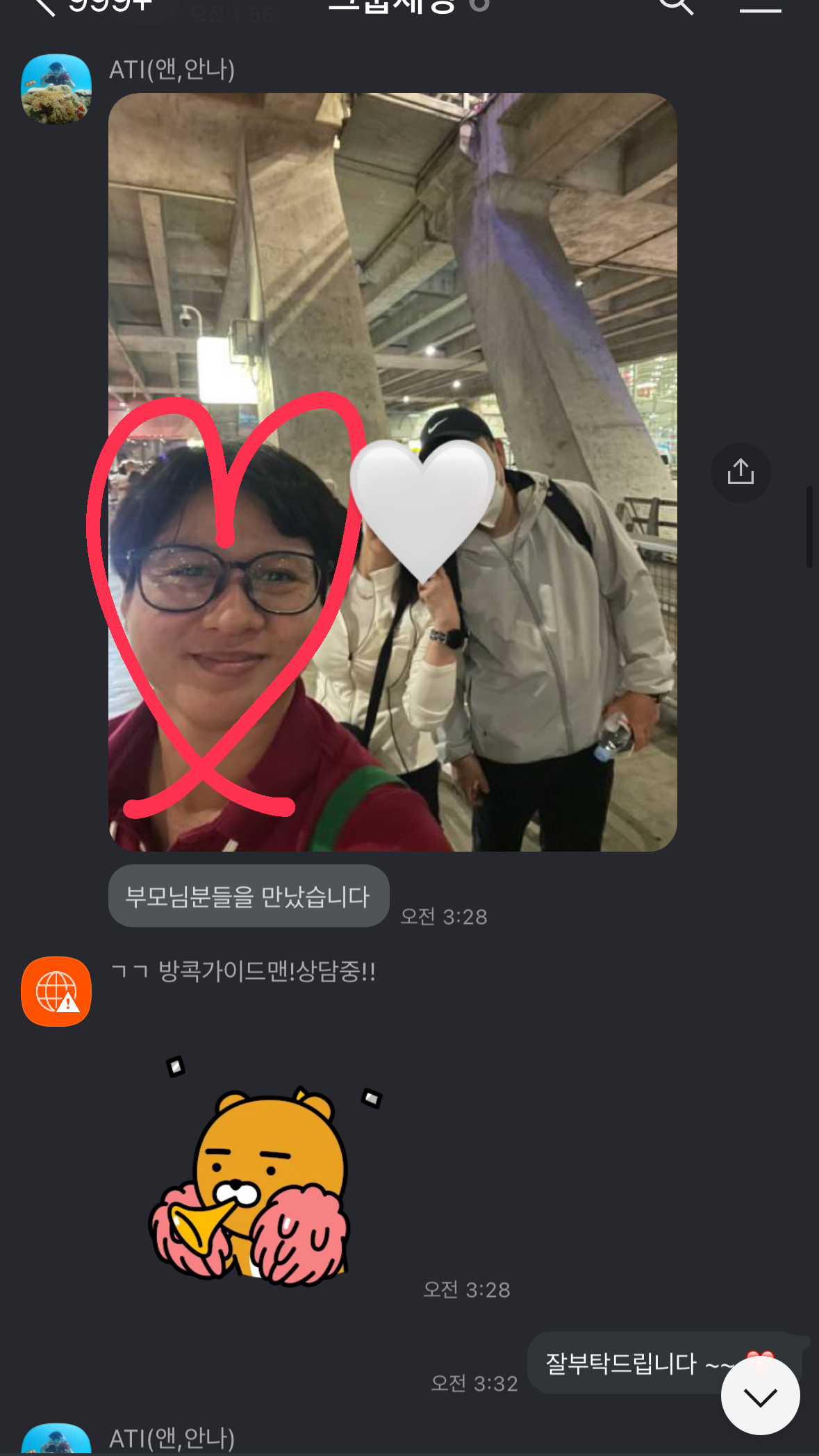The width and height of the screenshot is (819, 1456).
Task: Search within this chat room
Action: click(675, 7)
